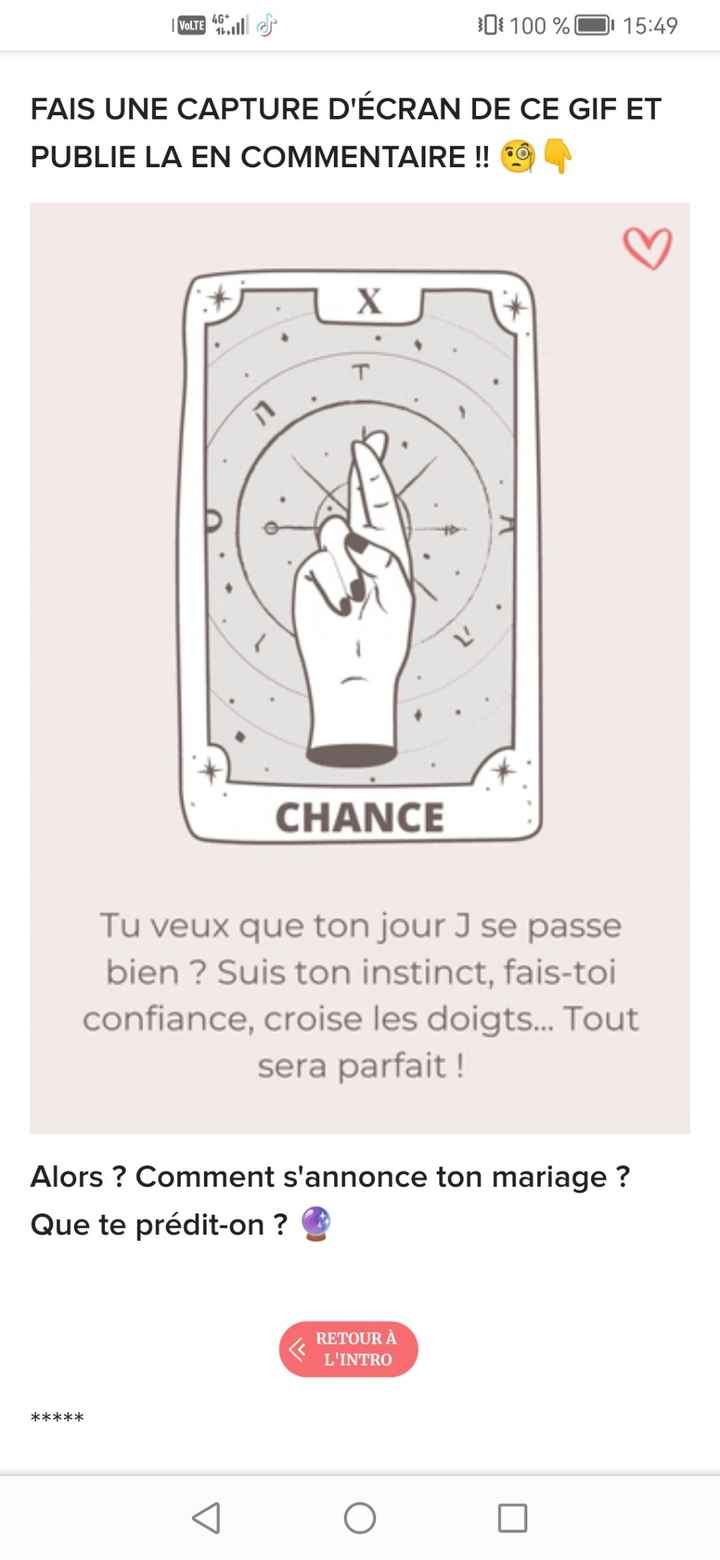Tap the RETOUR À L'INTRO button
The height and width of the screenshot is (1560, 720).
click(x=350, y=1348)
